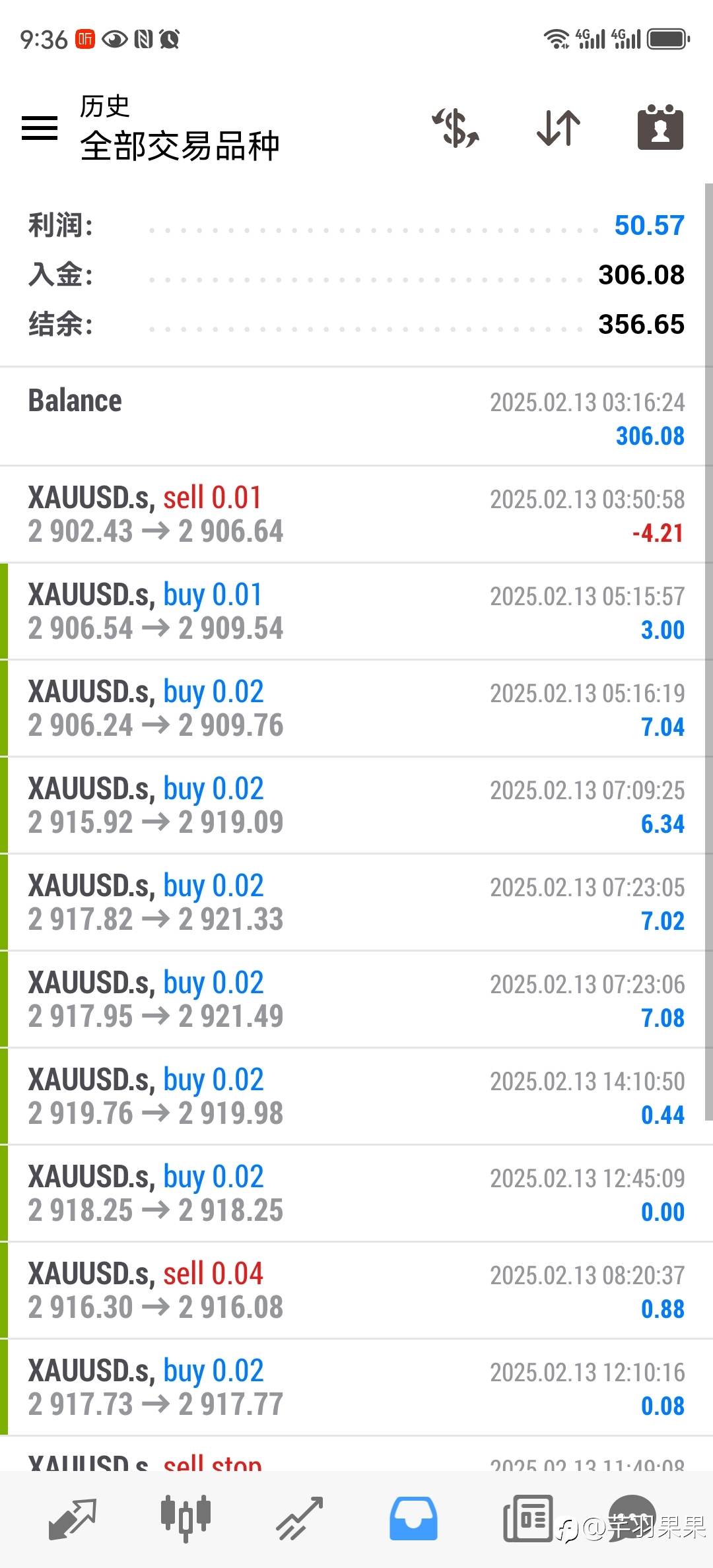Expand the sell 0.01 trade at 2 902.43
This screenshot has width=713, height=1568.
click(x=356, y=515)
